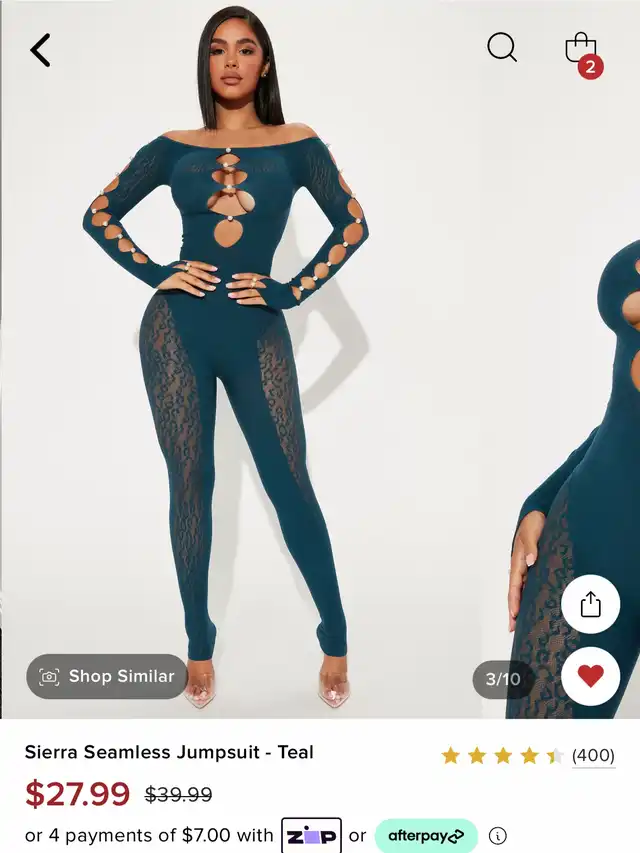The width and height of the screenshot is (640, 853).
Task: Share this jumpsuit product
Action: coord(590,604)
